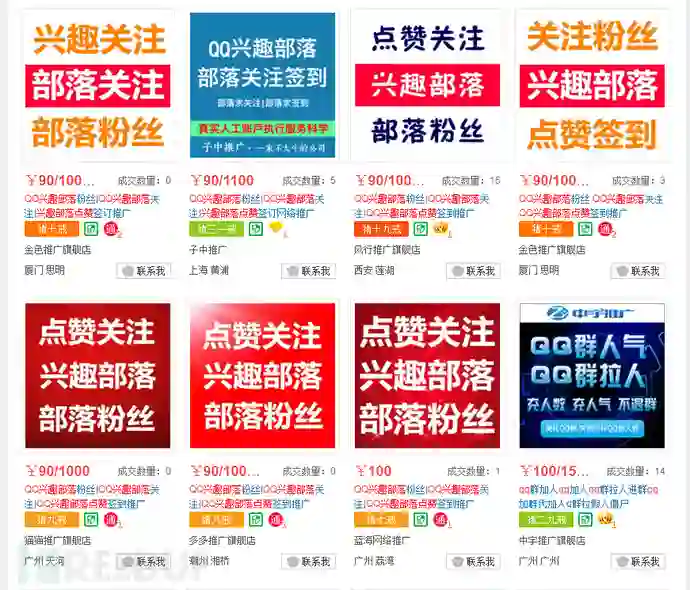Visit the 风行推广旗舰店 shop page
The height and width of the screenshot is (590, 690).
(387, 250)
